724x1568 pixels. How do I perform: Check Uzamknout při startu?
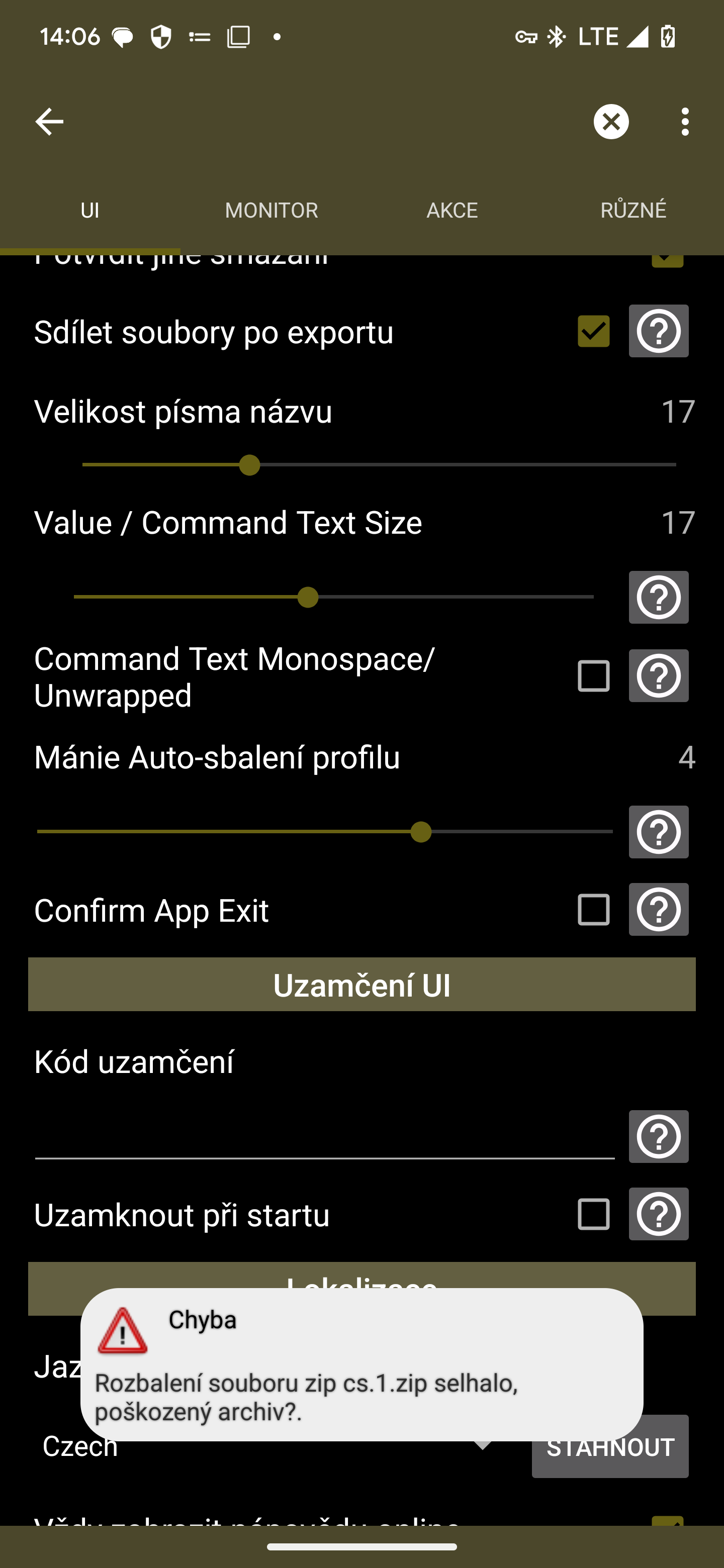(593, 1214)
